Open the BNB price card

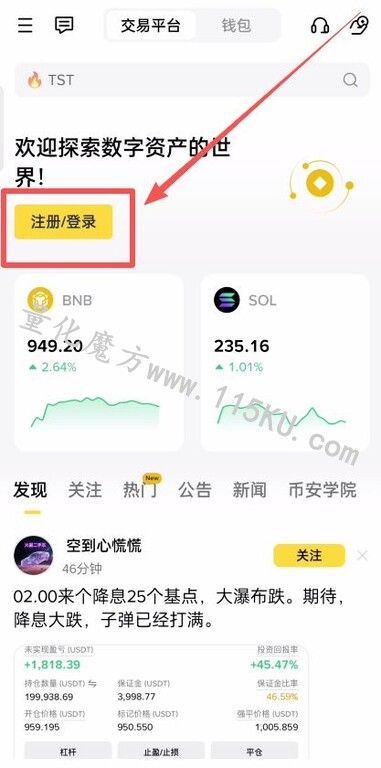[x=99, y=362]
